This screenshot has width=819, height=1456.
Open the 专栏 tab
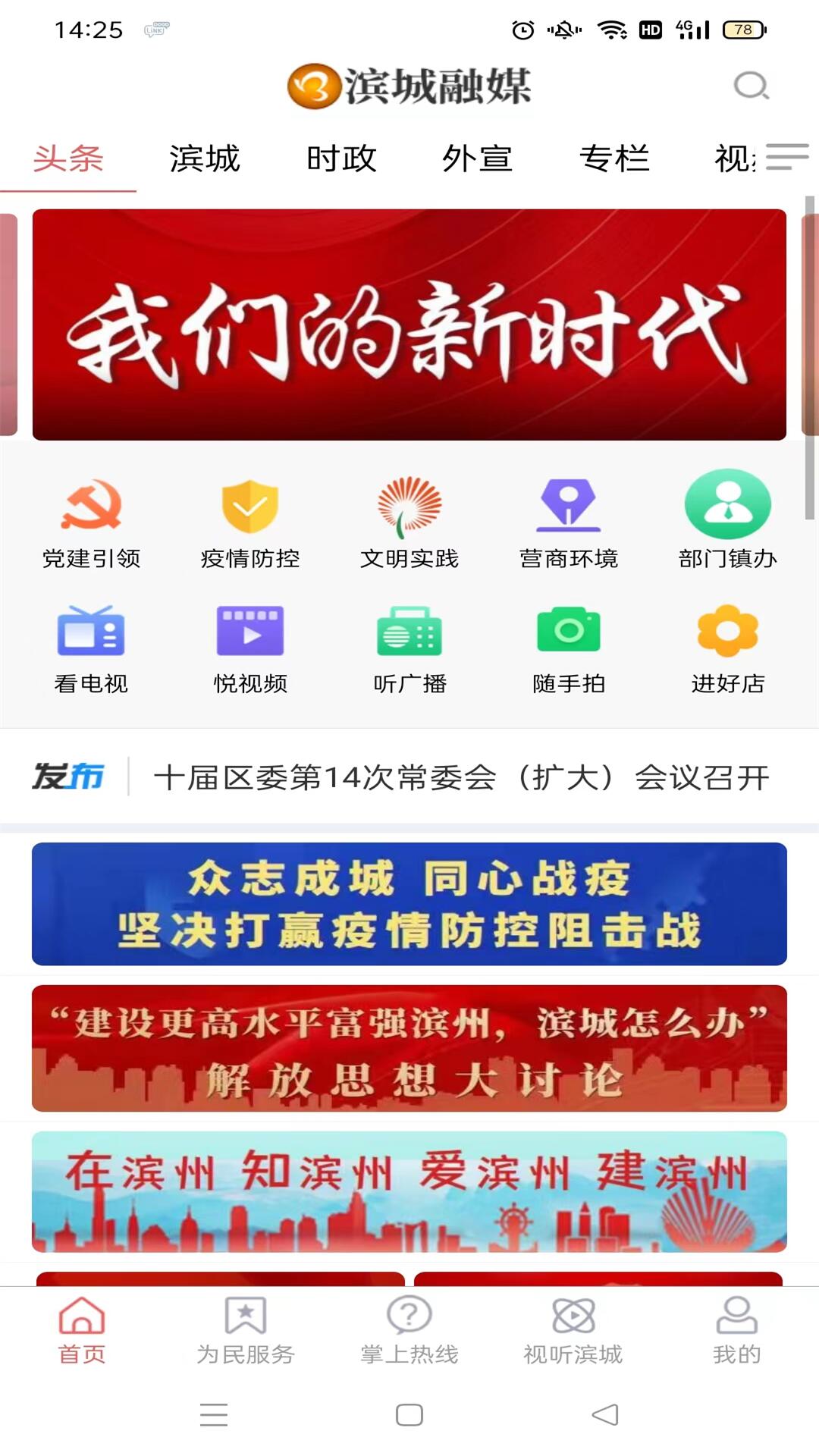pos(614,158)
